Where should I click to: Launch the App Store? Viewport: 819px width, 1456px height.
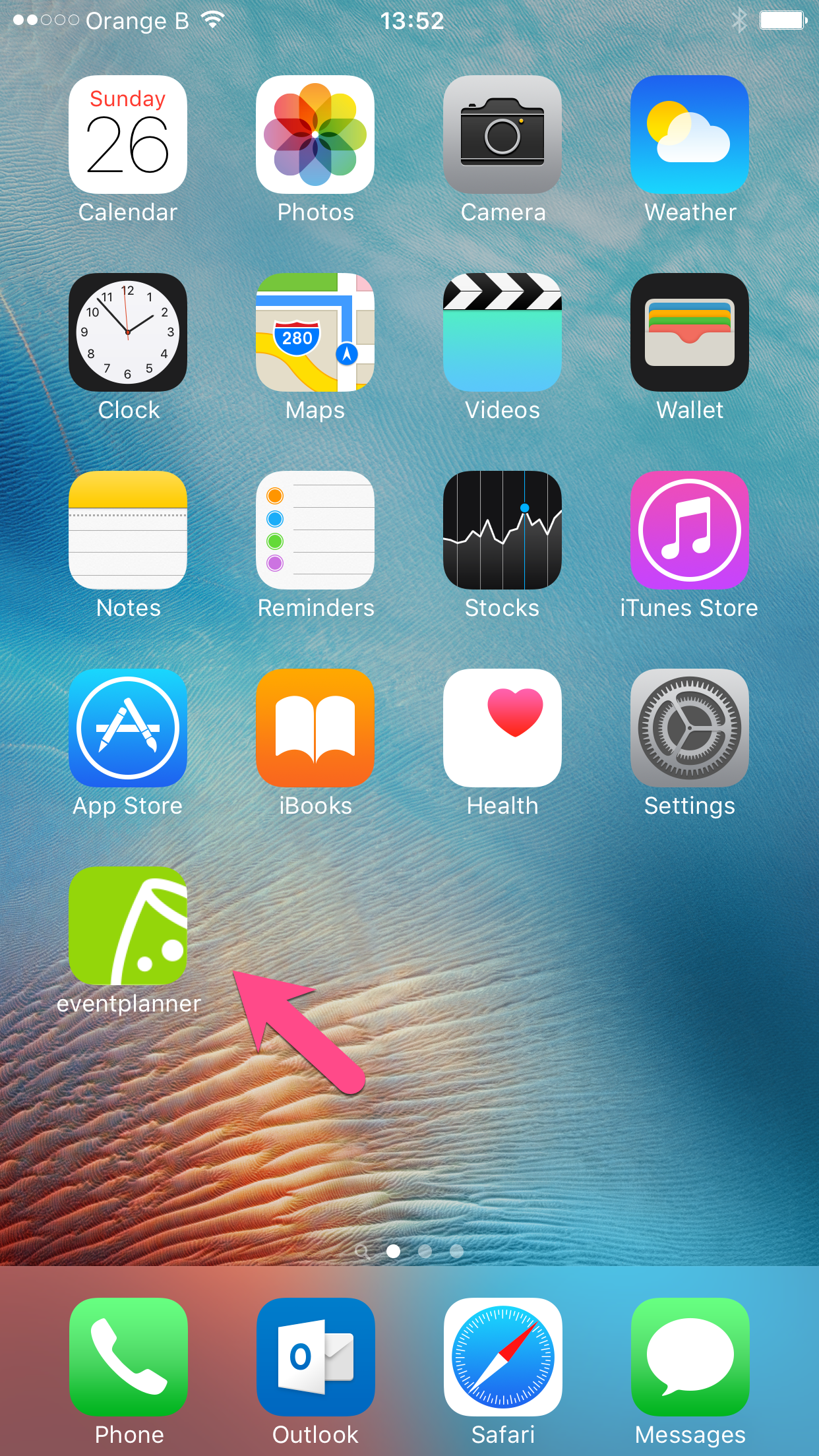click(128, 728)
